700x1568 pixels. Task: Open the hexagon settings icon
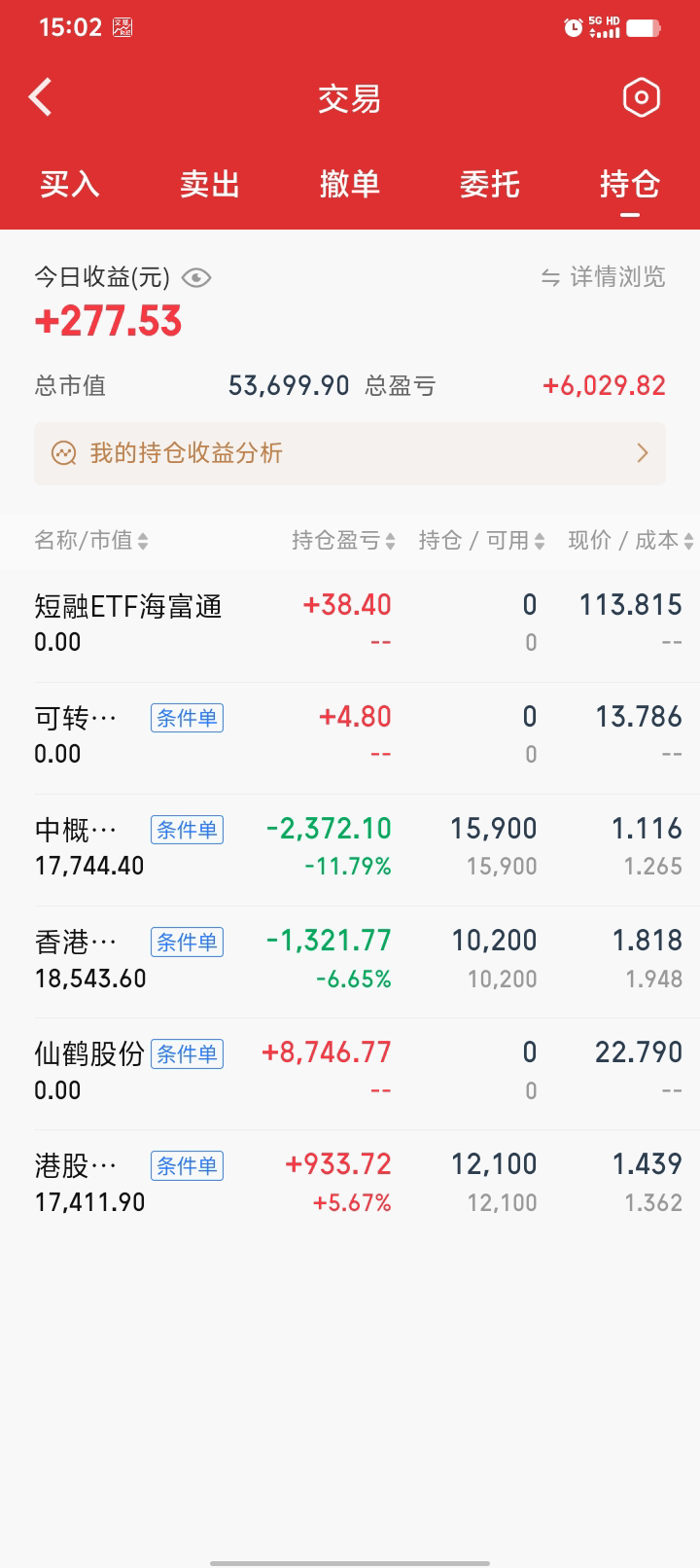641,97
